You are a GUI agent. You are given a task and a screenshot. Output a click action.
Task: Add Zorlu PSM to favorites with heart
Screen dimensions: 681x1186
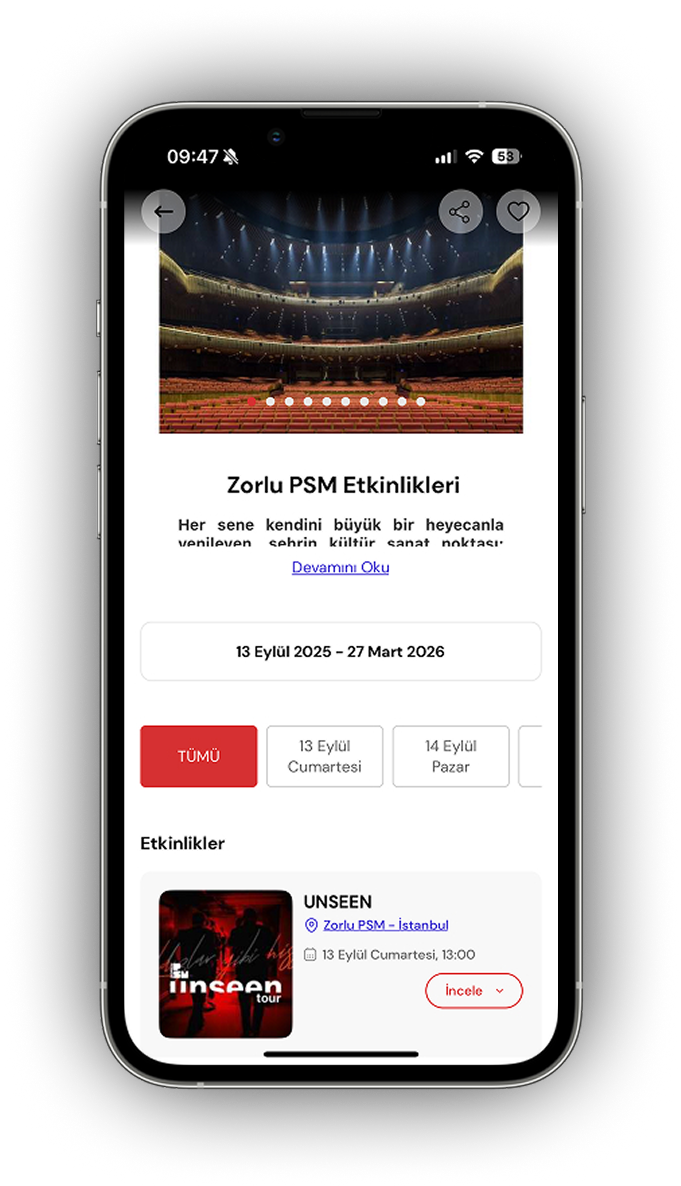[518, 212]
